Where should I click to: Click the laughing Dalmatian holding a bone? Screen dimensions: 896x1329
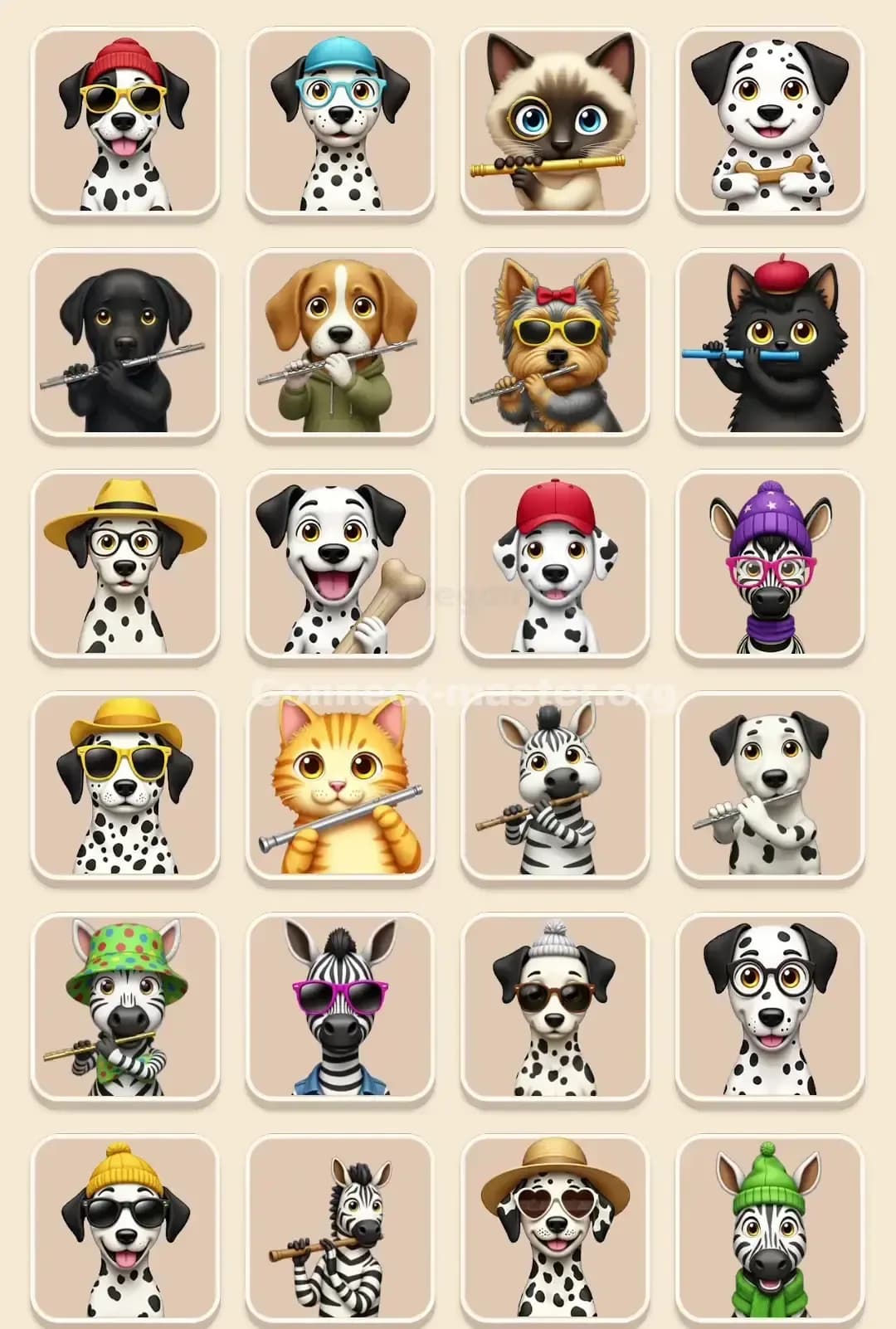click(x=338, y=564)
